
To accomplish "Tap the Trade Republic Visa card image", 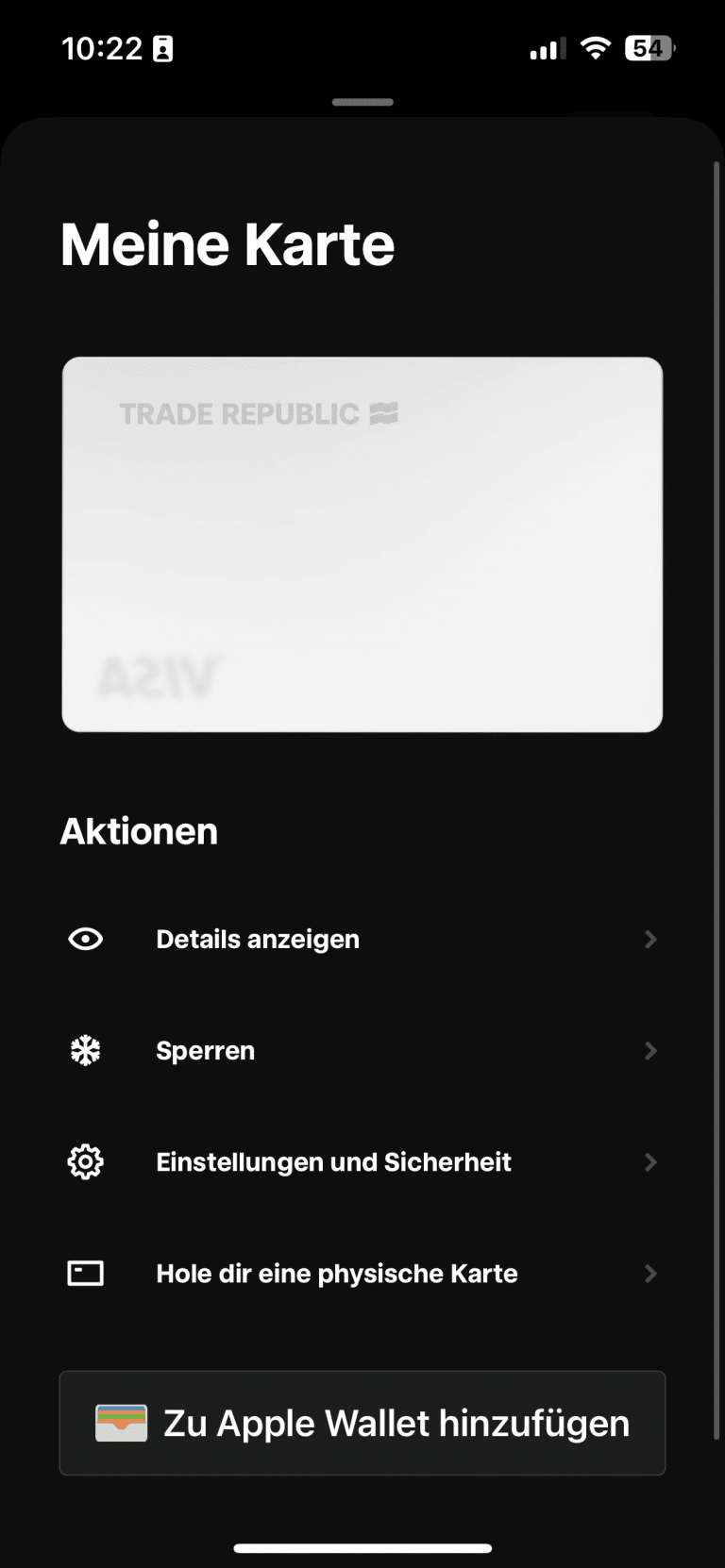I will coord(362,544).
